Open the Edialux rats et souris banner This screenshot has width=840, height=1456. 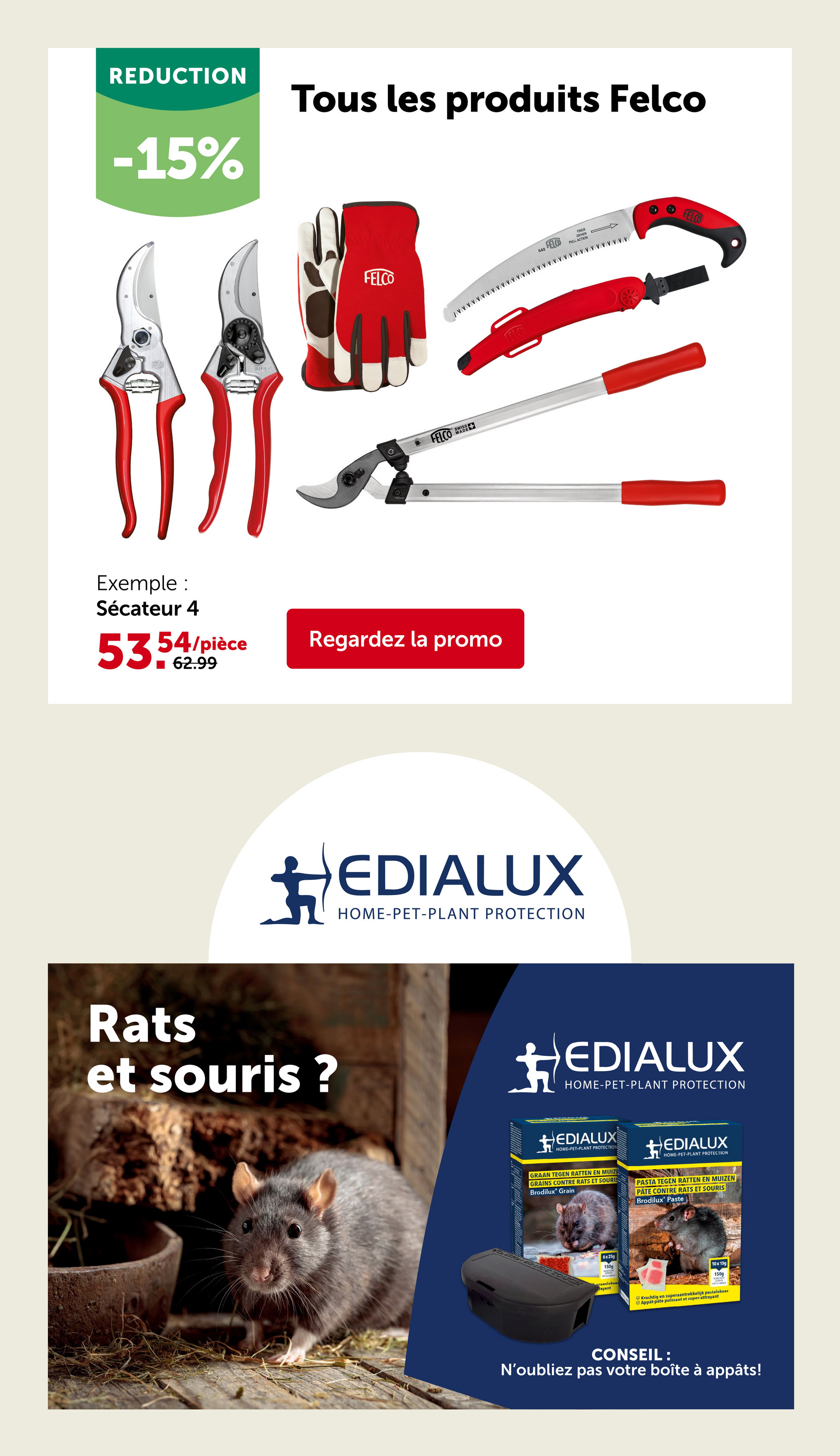(420, 1186)
